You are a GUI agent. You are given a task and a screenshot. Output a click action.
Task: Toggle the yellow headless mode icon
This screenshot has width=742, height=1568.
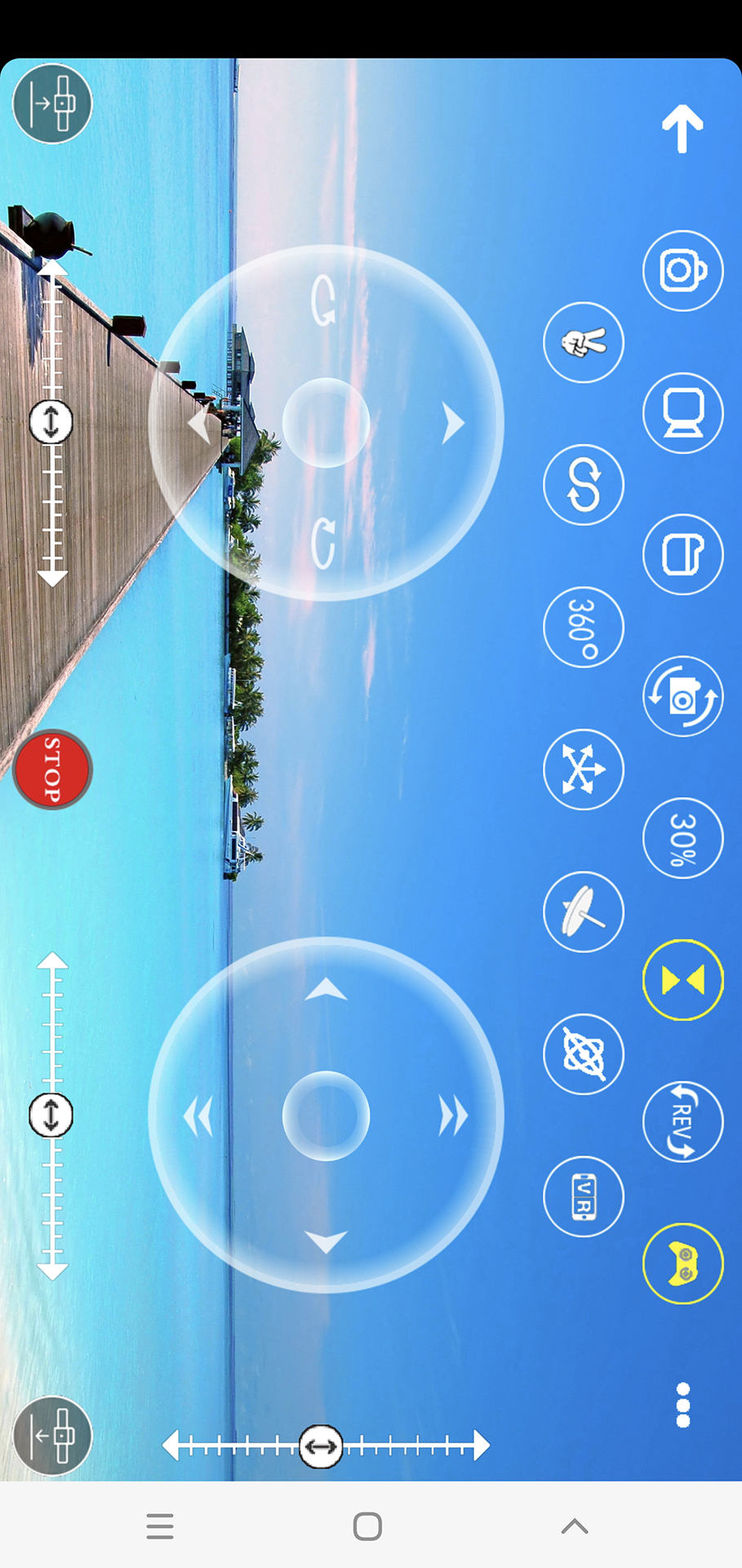click(x=682, y=980)
